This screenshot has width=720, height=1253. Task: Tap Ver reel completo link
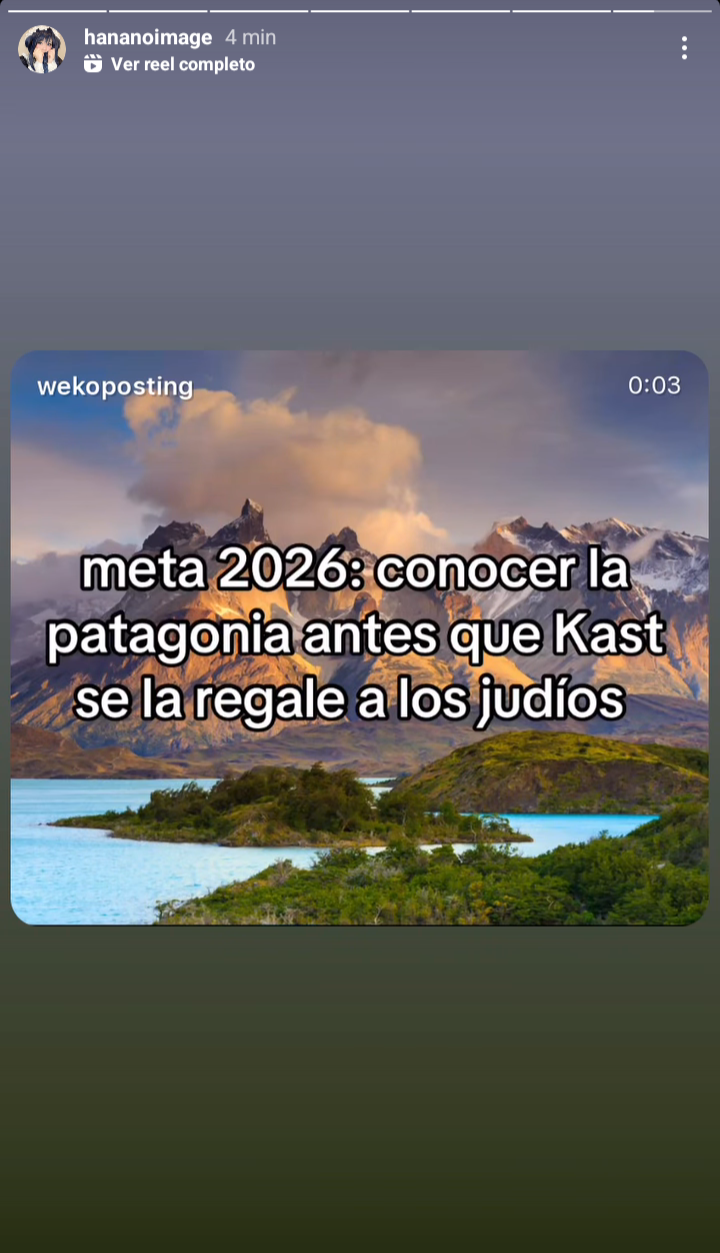click(182, 64)
